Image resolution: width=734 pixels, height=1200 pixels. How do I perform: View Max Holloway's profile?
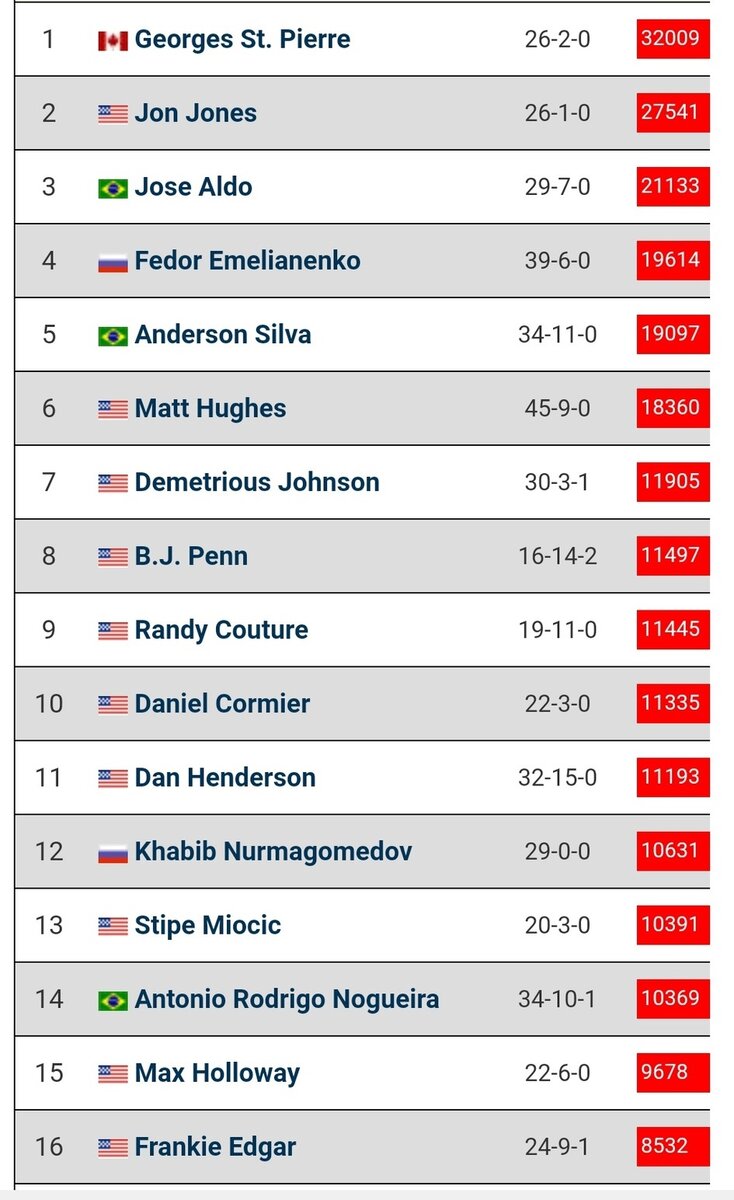tap(217, 1073)
